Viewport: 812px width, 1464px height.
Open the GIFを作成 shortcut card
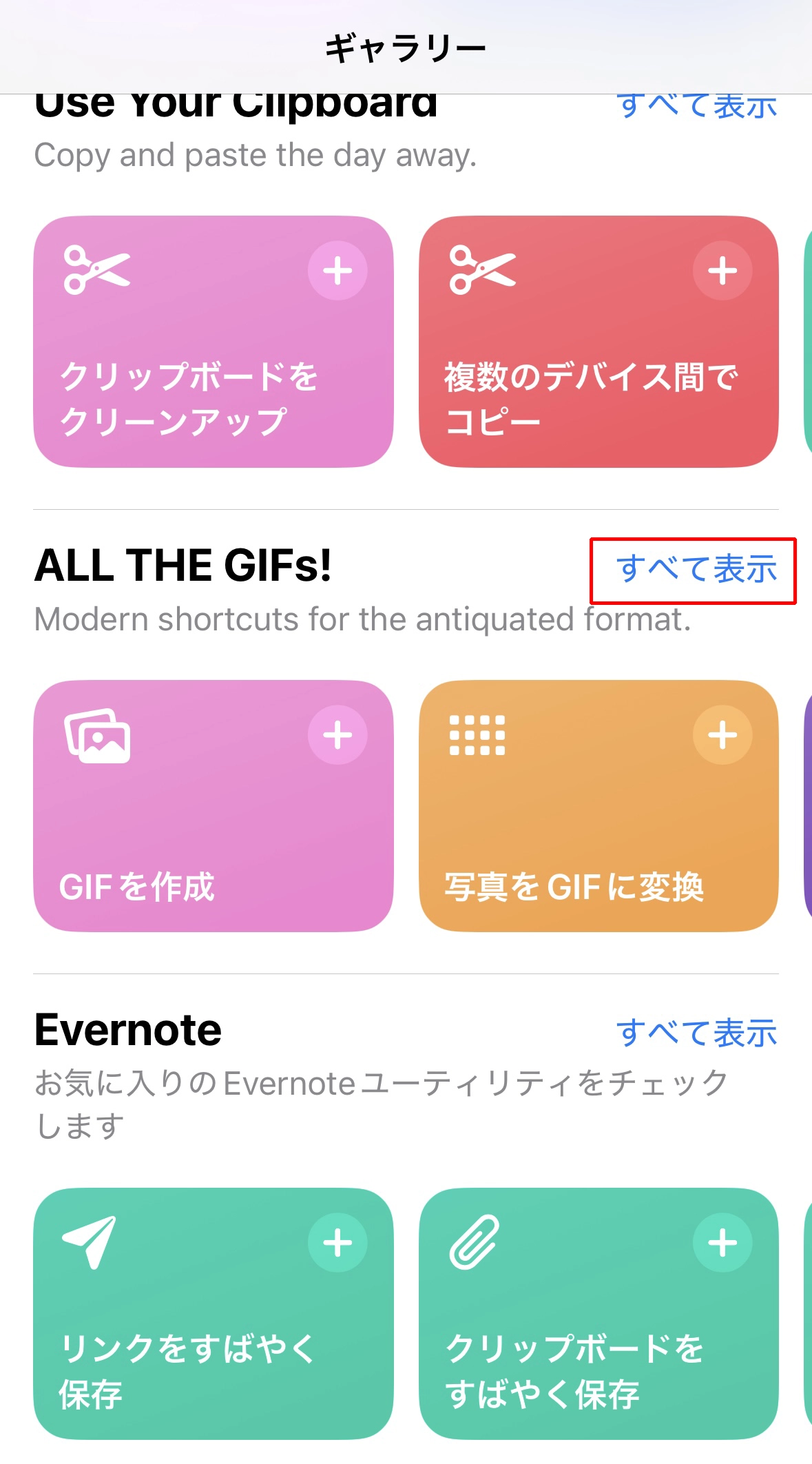(214, 806)
